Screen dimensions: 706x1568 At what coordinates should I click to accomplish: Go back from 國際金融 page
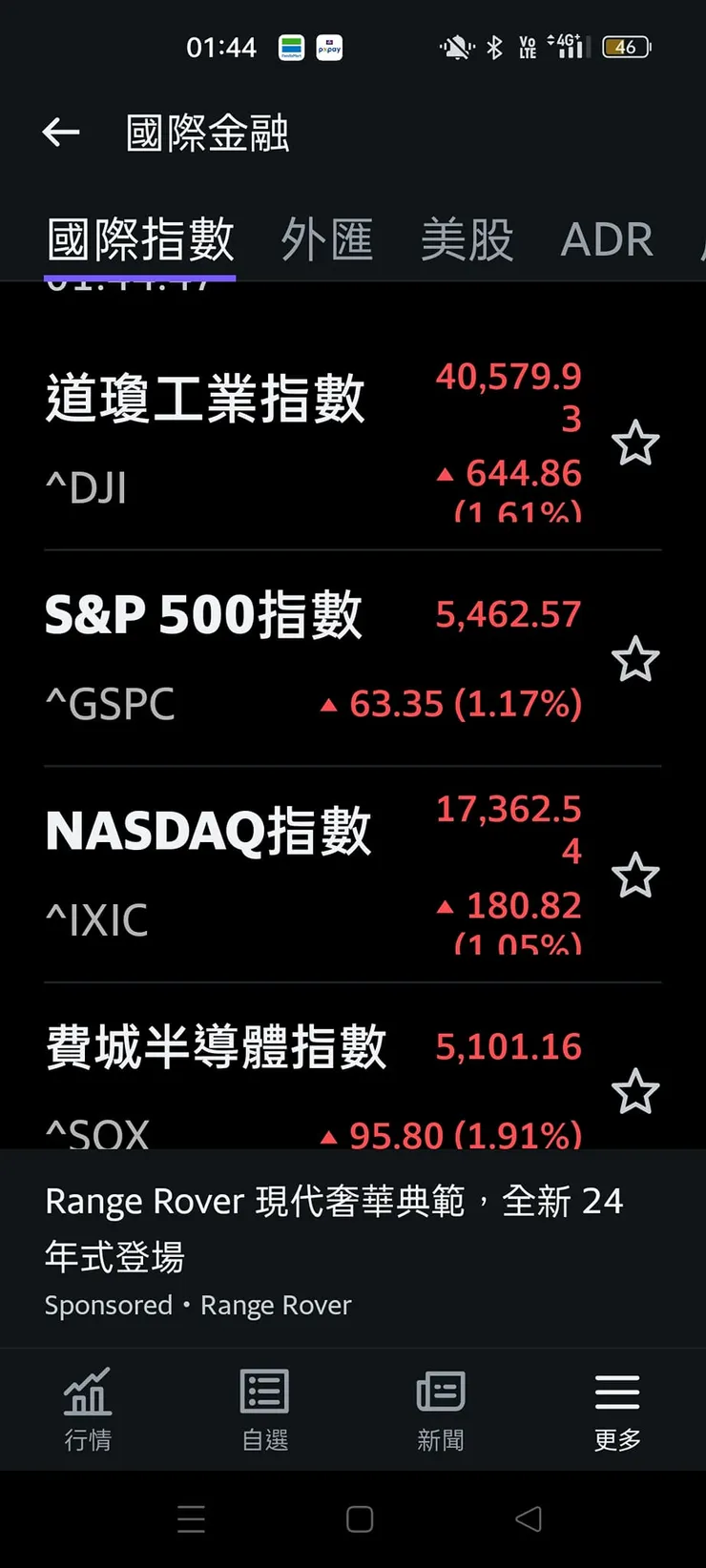coord(61,133)
